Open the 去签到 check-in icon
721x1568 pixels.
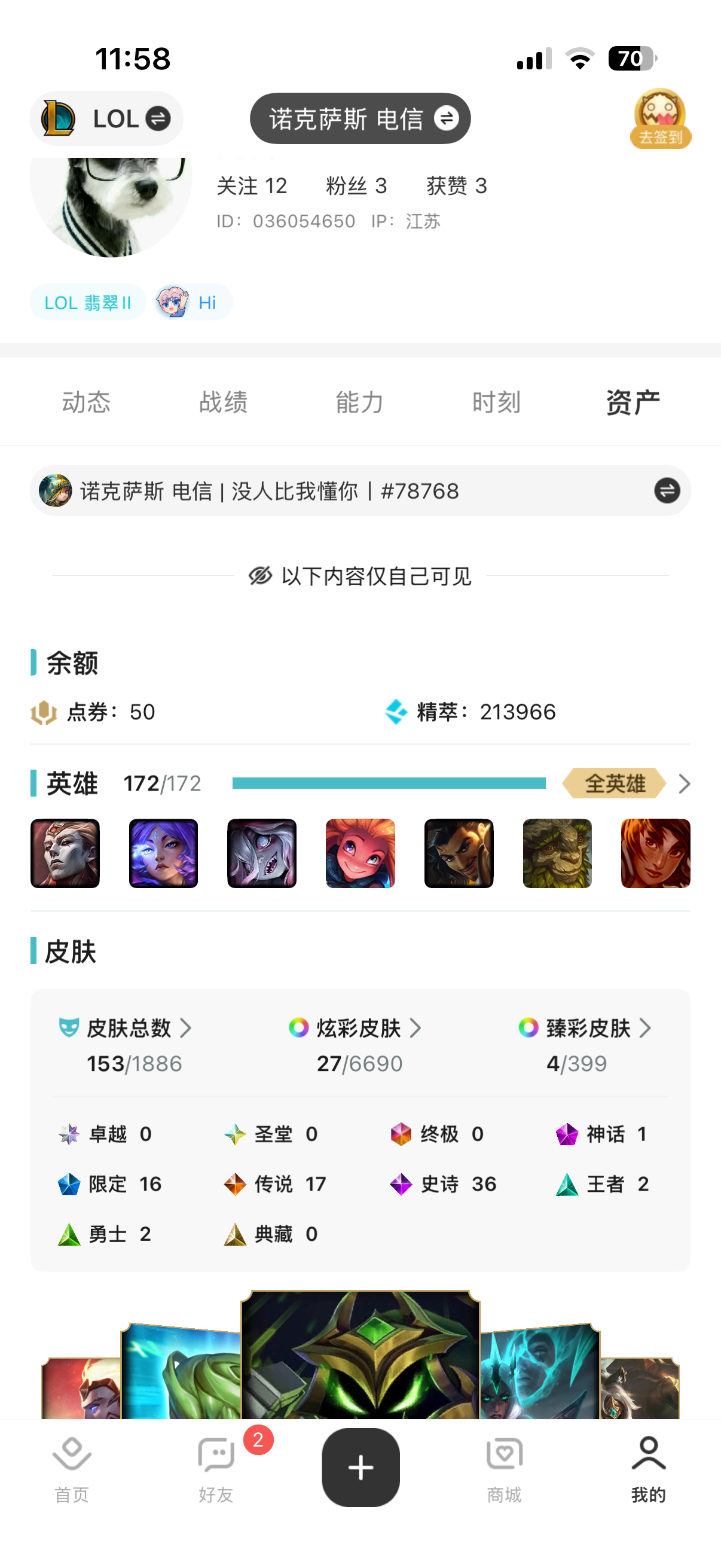coord(660,118)
